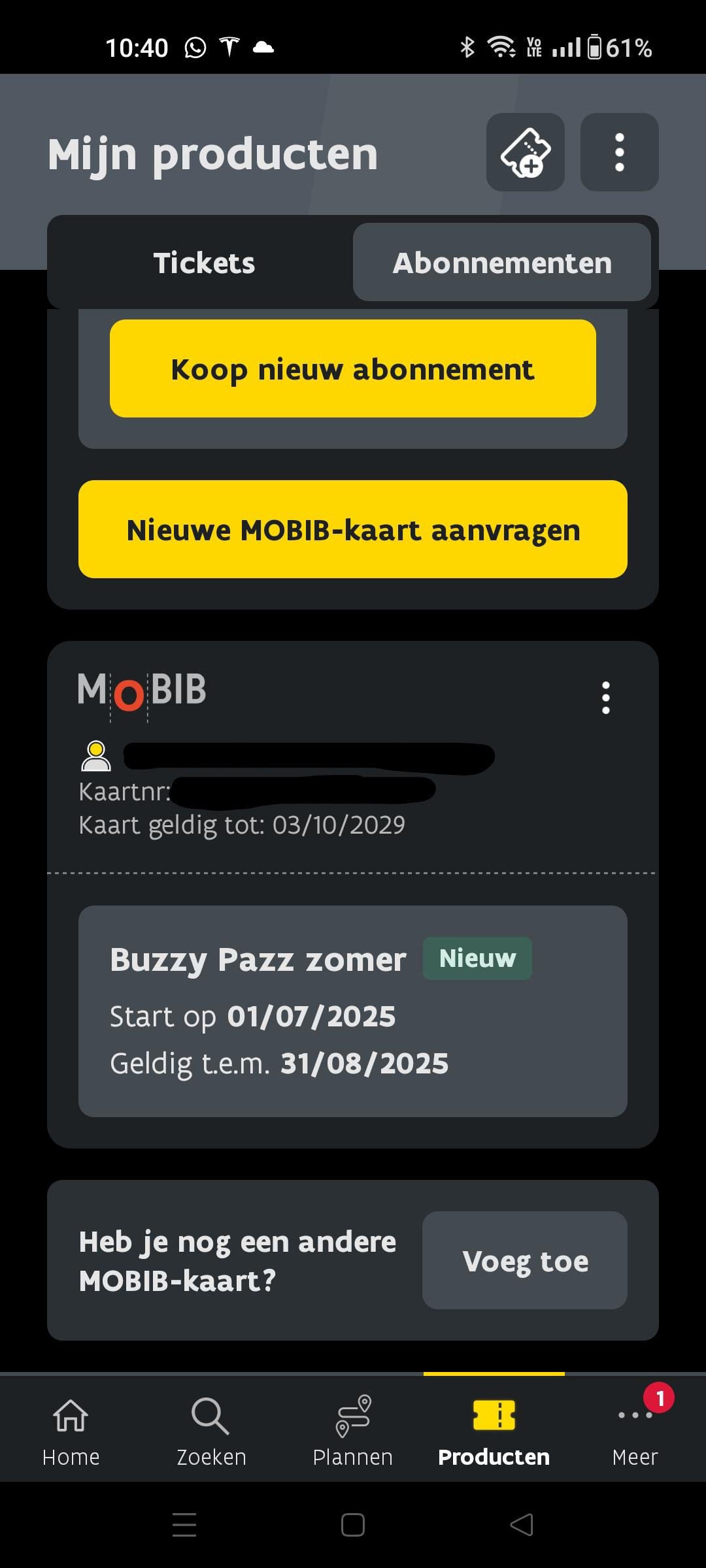Open recent apps from the navigation bar
706x1568 pixels.
tap(184, 1525)
